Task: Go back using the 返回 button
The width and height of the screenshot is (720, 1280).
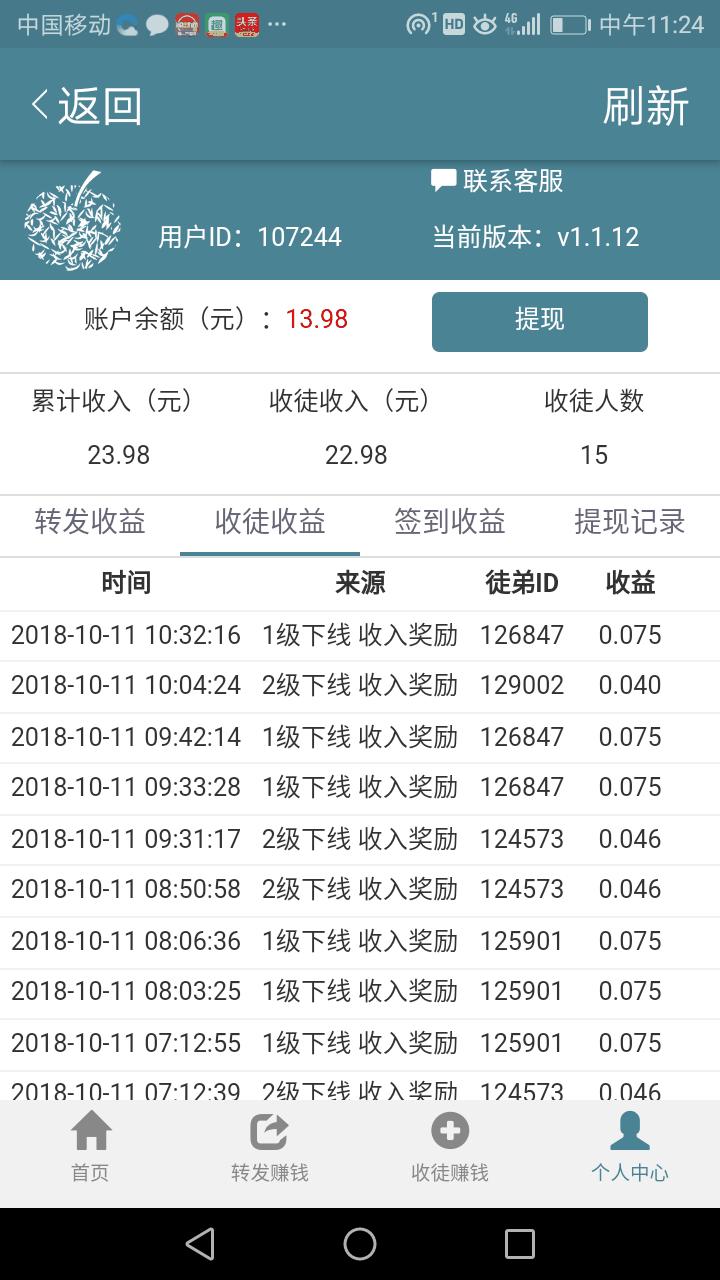Action: coord(87,106)
